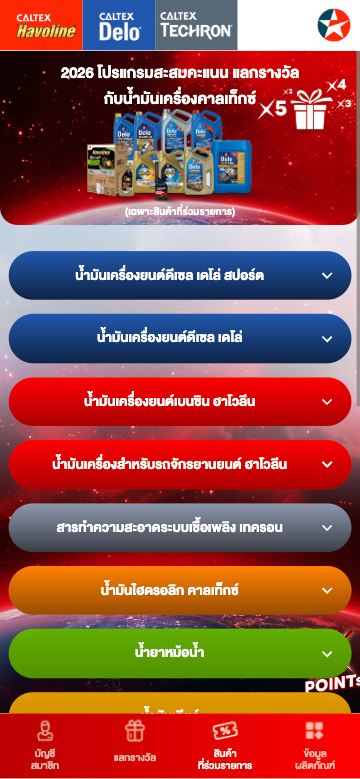
Task: Switch to the แลกรางวัล tab
Action: pyautogui.click(x=135, y=745)
